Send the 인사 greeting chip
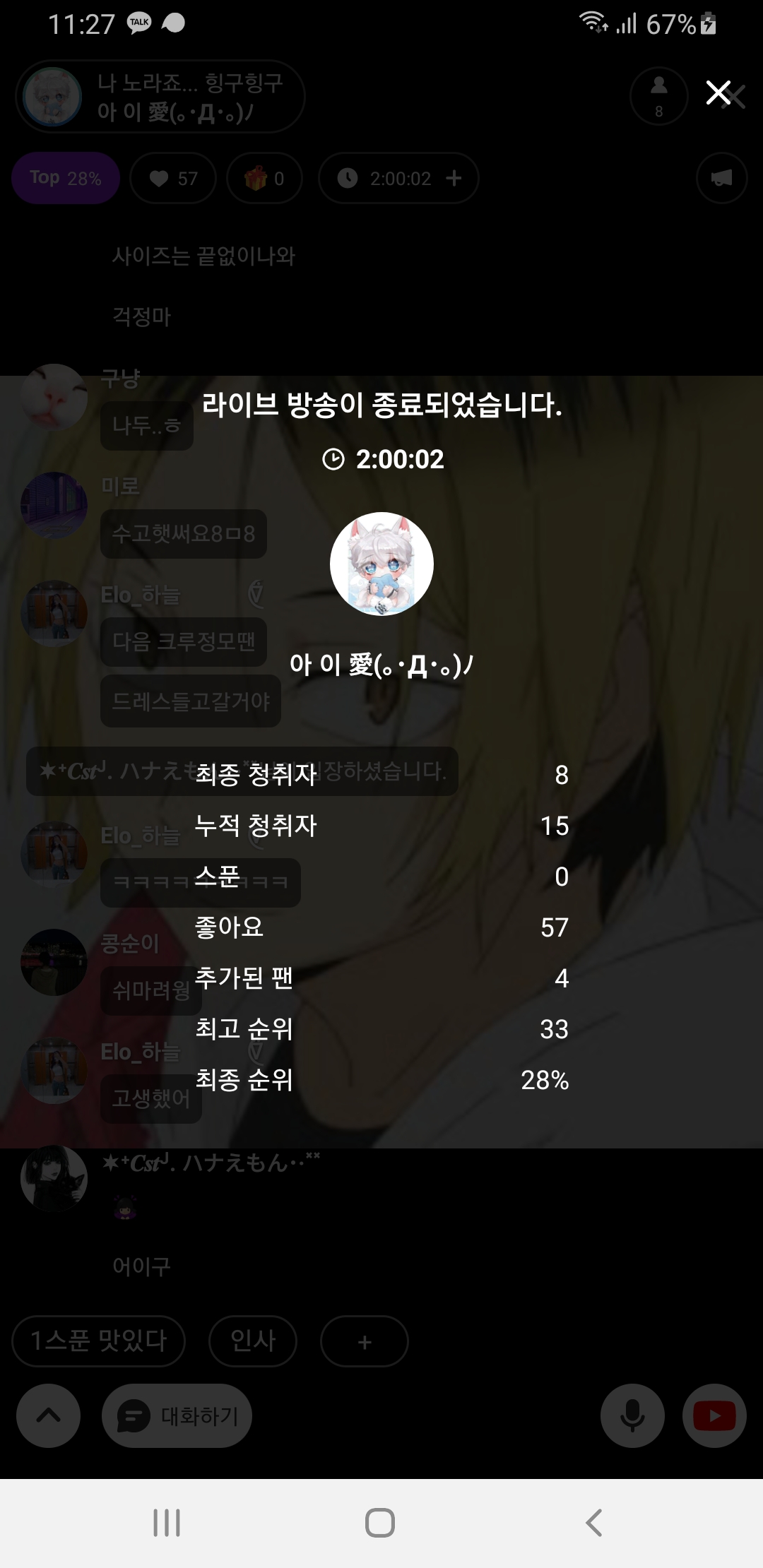The width and height of the screenshot is (763, 1568). point(253,1341)
